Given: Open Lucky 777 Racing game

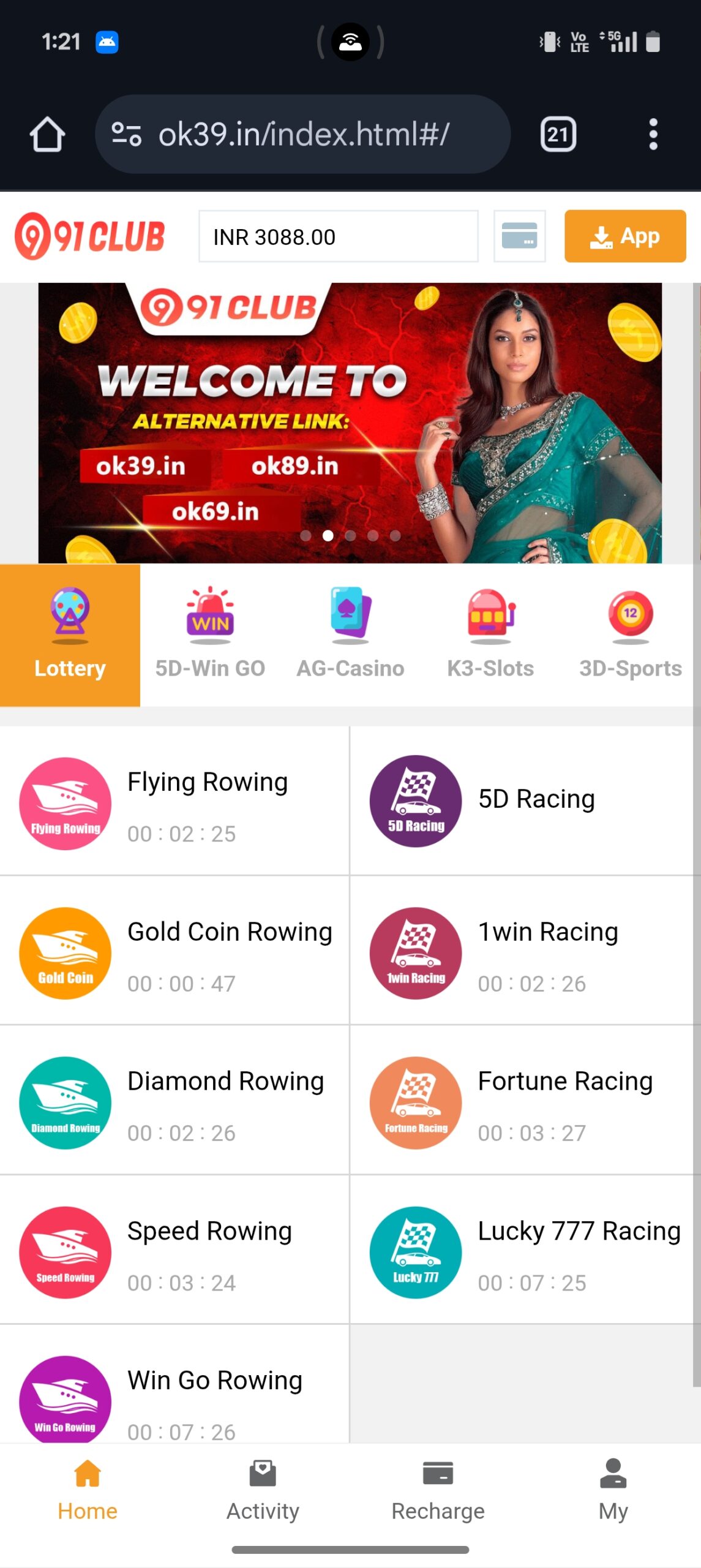Looking at the screenshot, I should click(x=523, y=1251).
